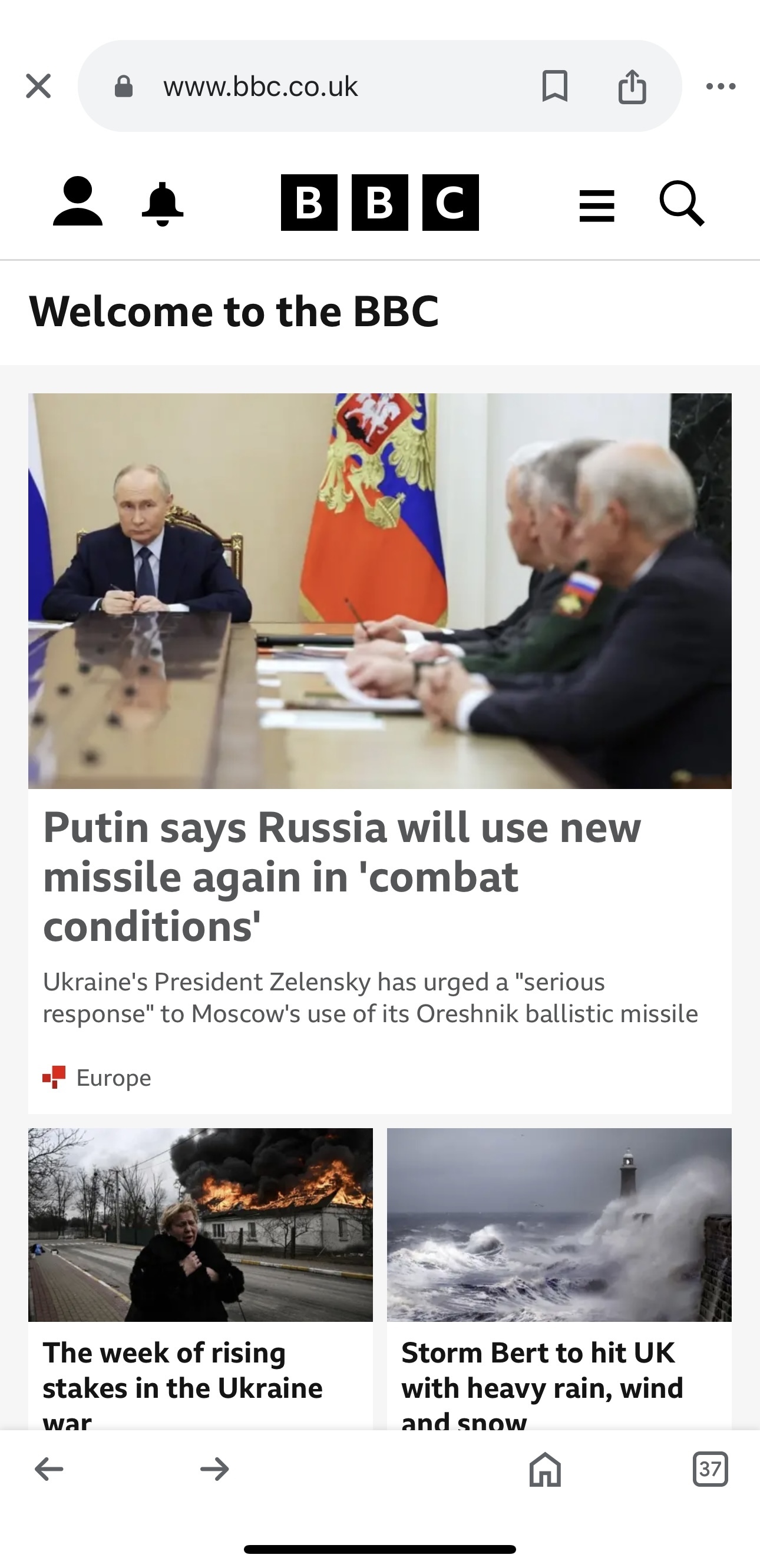The image size is (760, 1568).
Task: Close the in-app browser page
Action: tap(38, 87)
